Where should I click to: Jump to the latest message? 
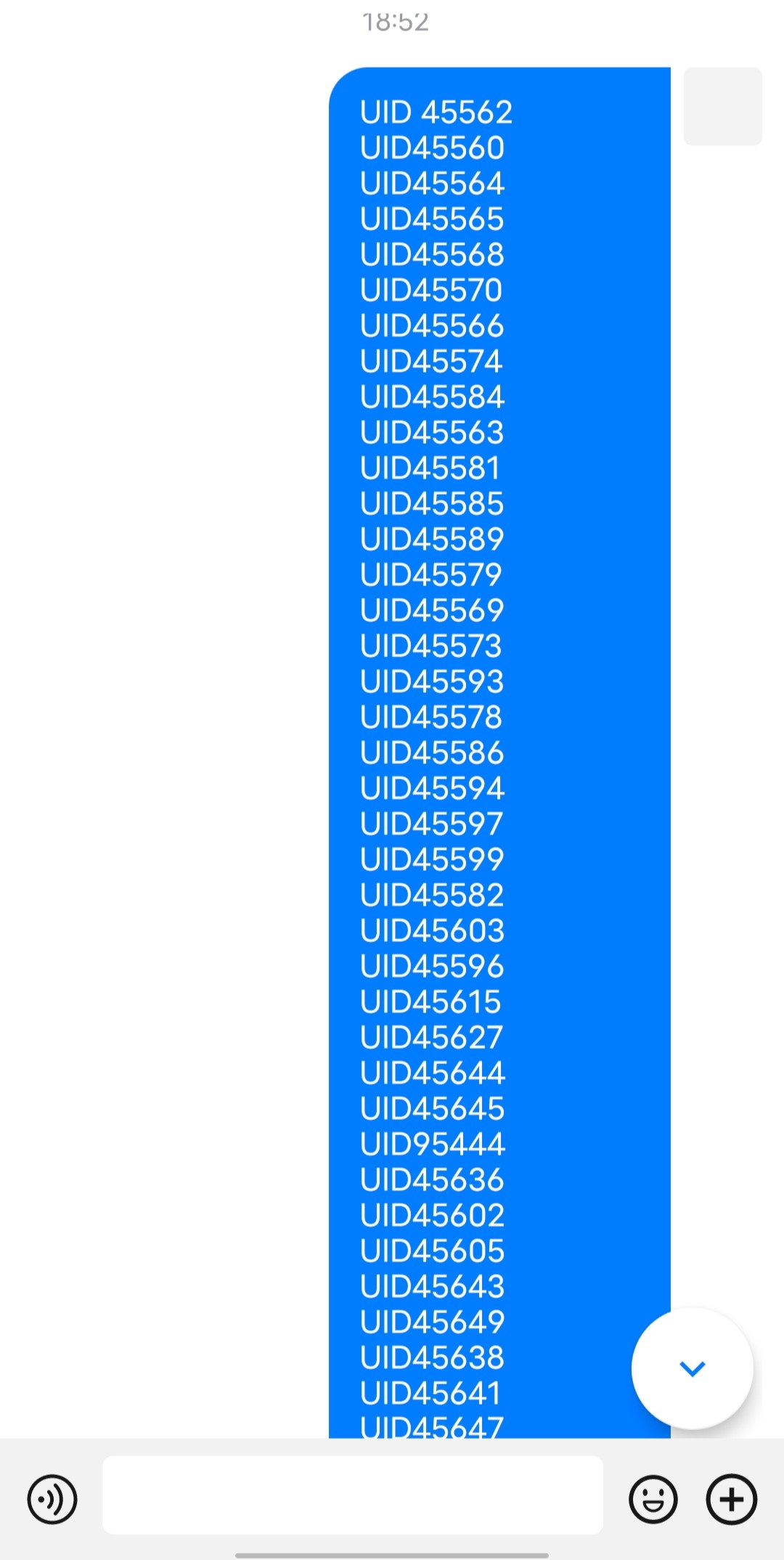[693, 1369]
